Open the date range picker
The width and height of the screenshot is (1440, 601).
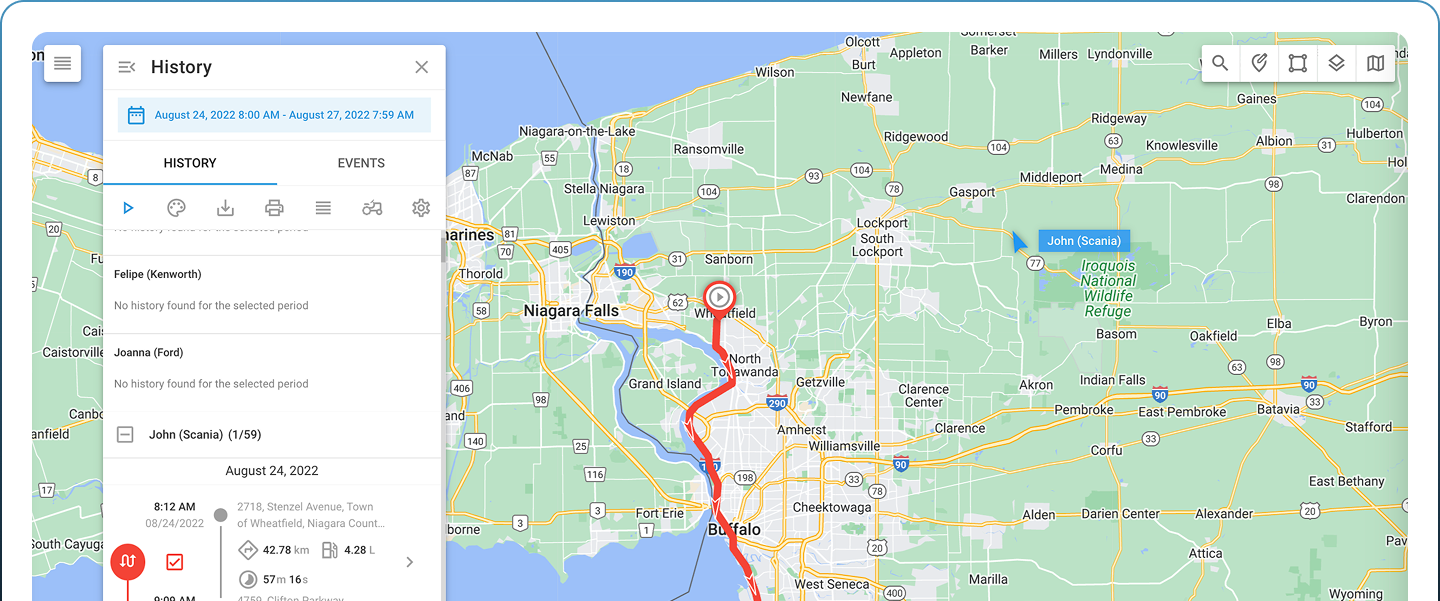(273, 115)
